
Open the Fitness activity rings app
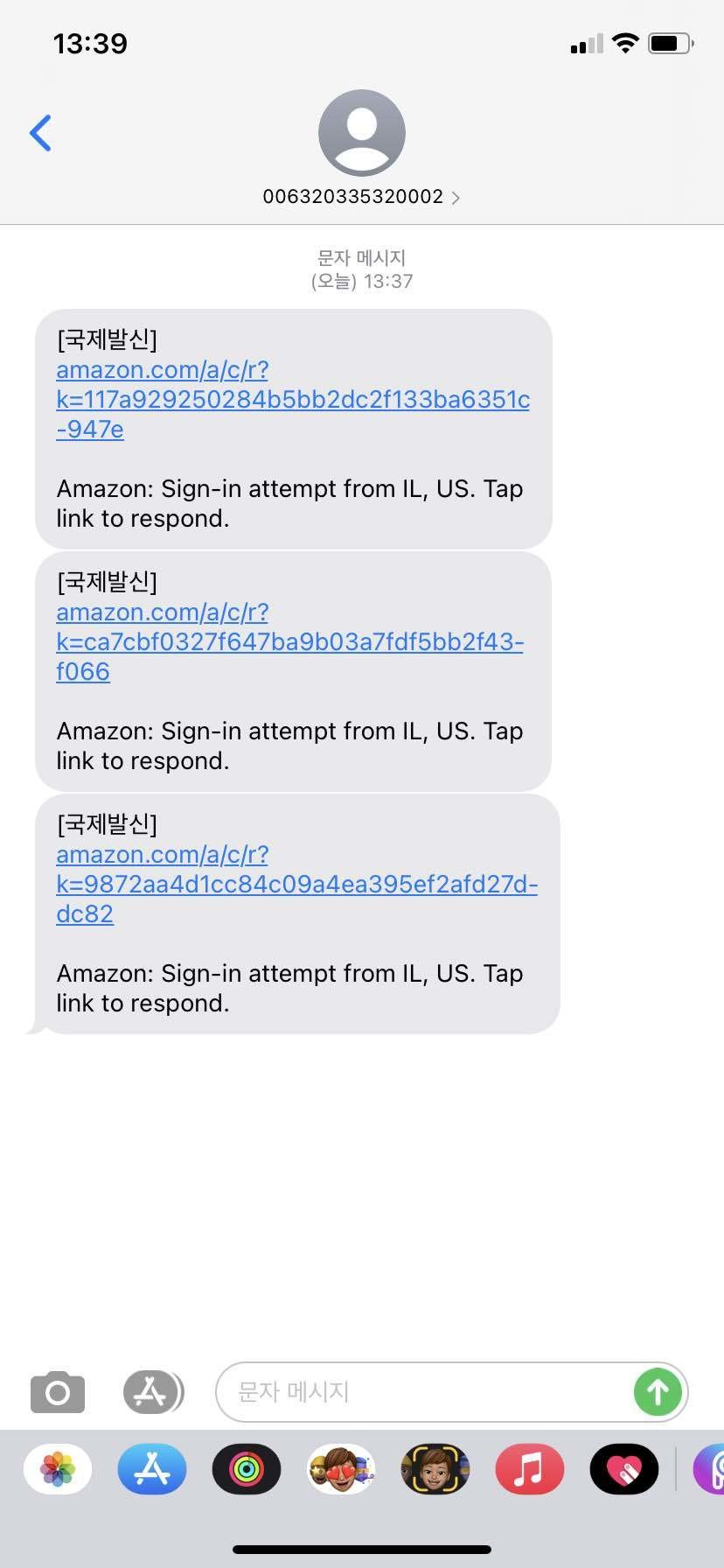[247, 1469]
